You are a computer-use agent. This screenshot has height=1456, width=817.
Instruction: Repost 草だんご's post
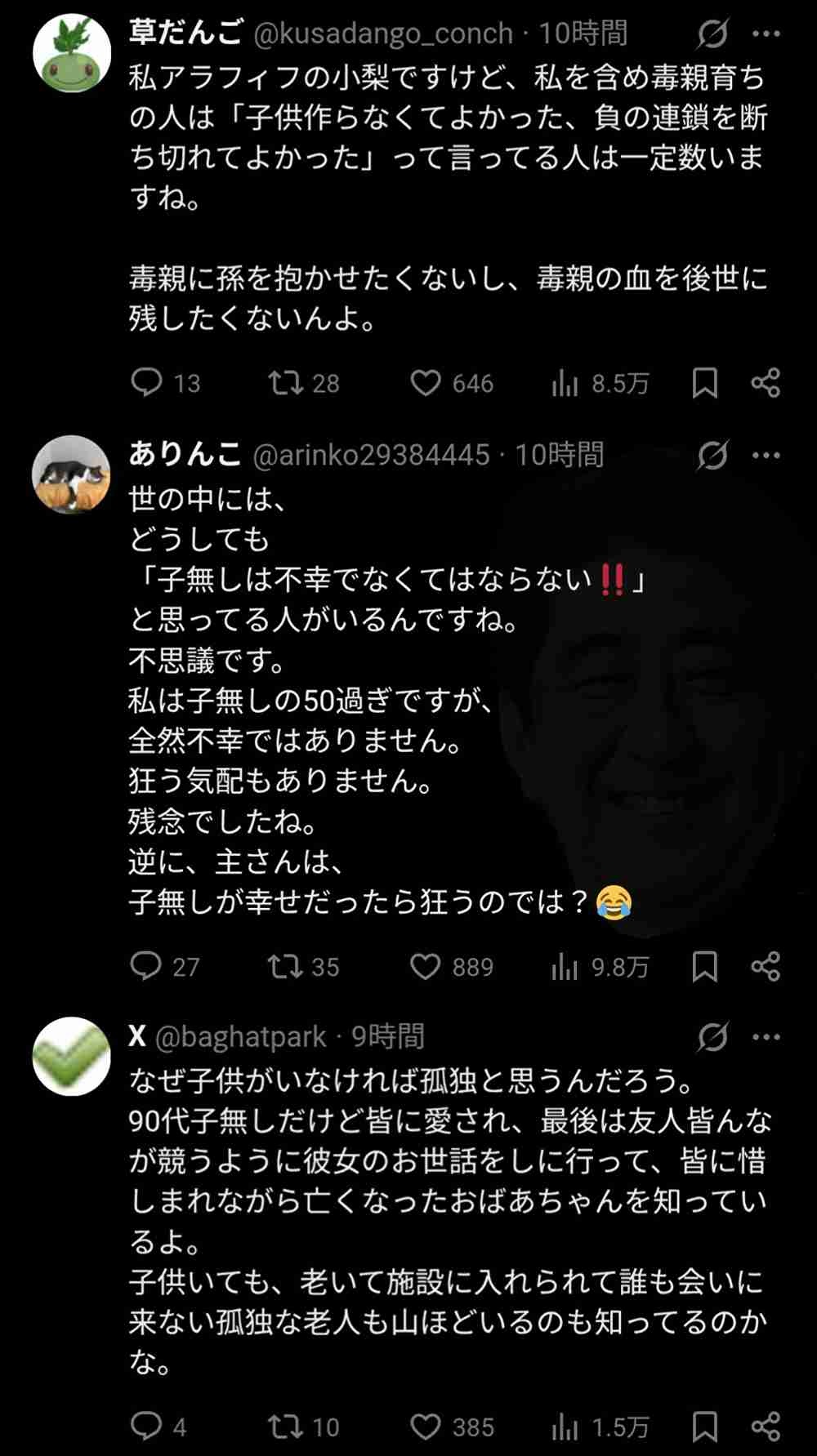pyautogui.click(x=286, y=382)
